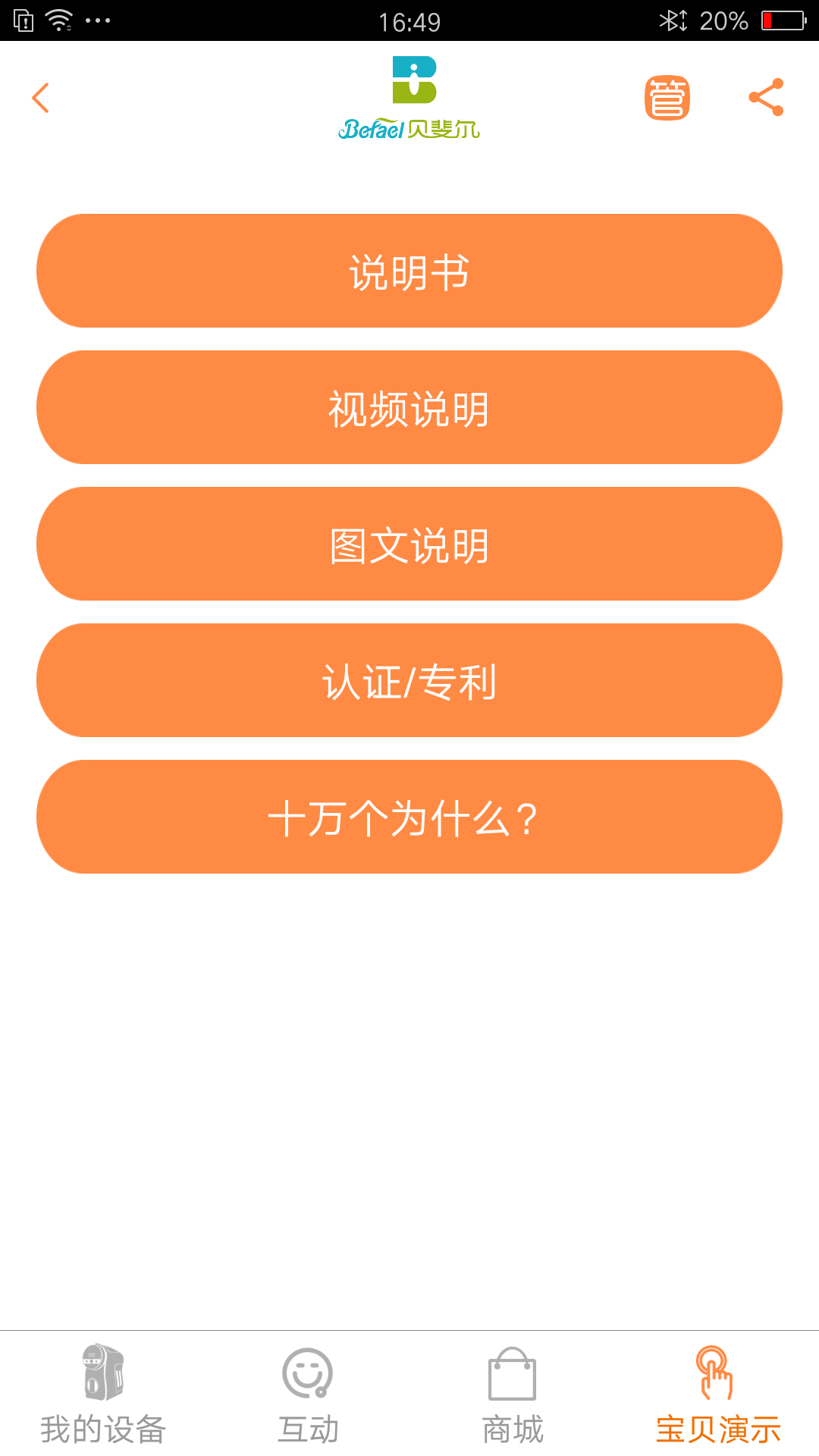
Task: Select the 宝贝演示 tab
Action: (x=717, y=1394)
